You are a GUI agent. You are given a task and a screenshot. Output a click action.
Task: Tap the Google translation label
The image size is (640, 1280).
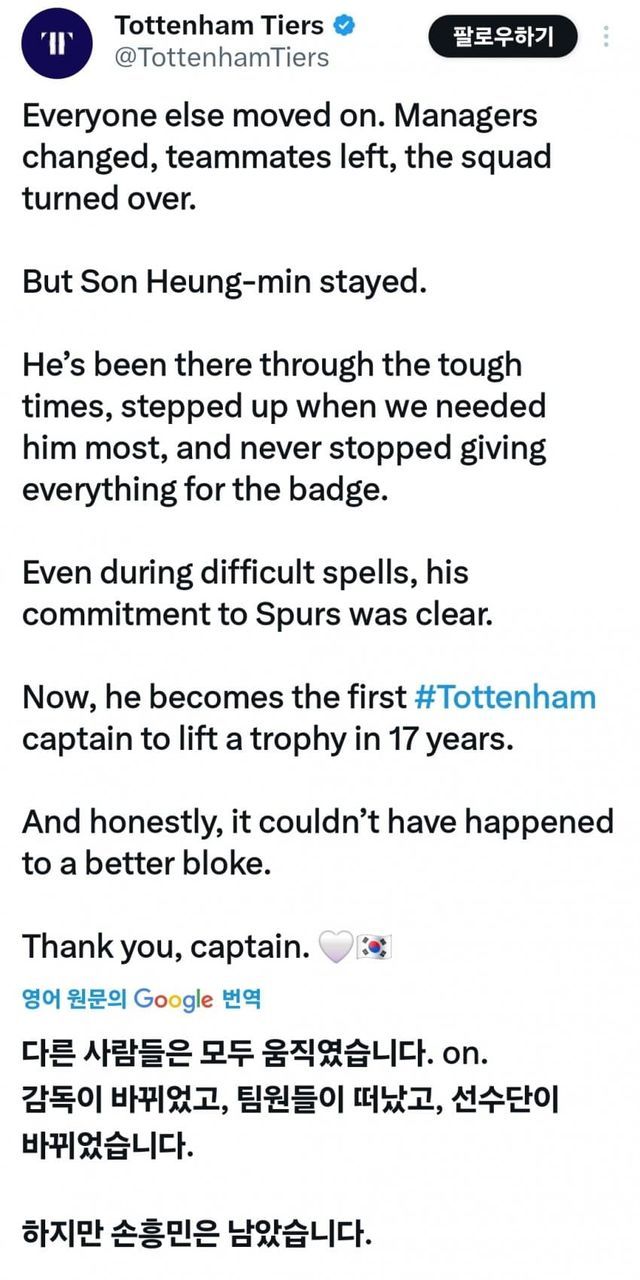[141, 998]
